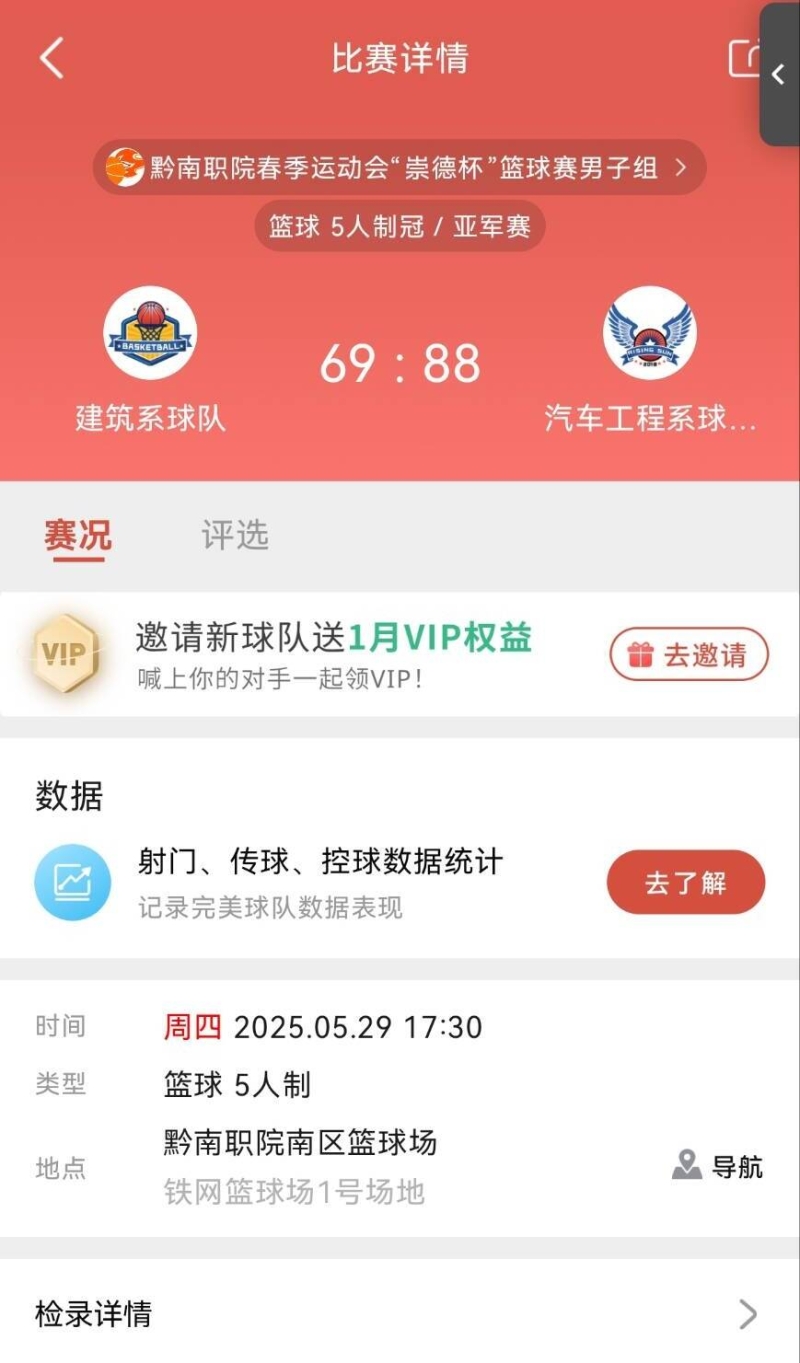Viewport: 800px width, 1363px height.
Task: Select the 赛况 tab
Action: tap(78, 536)
